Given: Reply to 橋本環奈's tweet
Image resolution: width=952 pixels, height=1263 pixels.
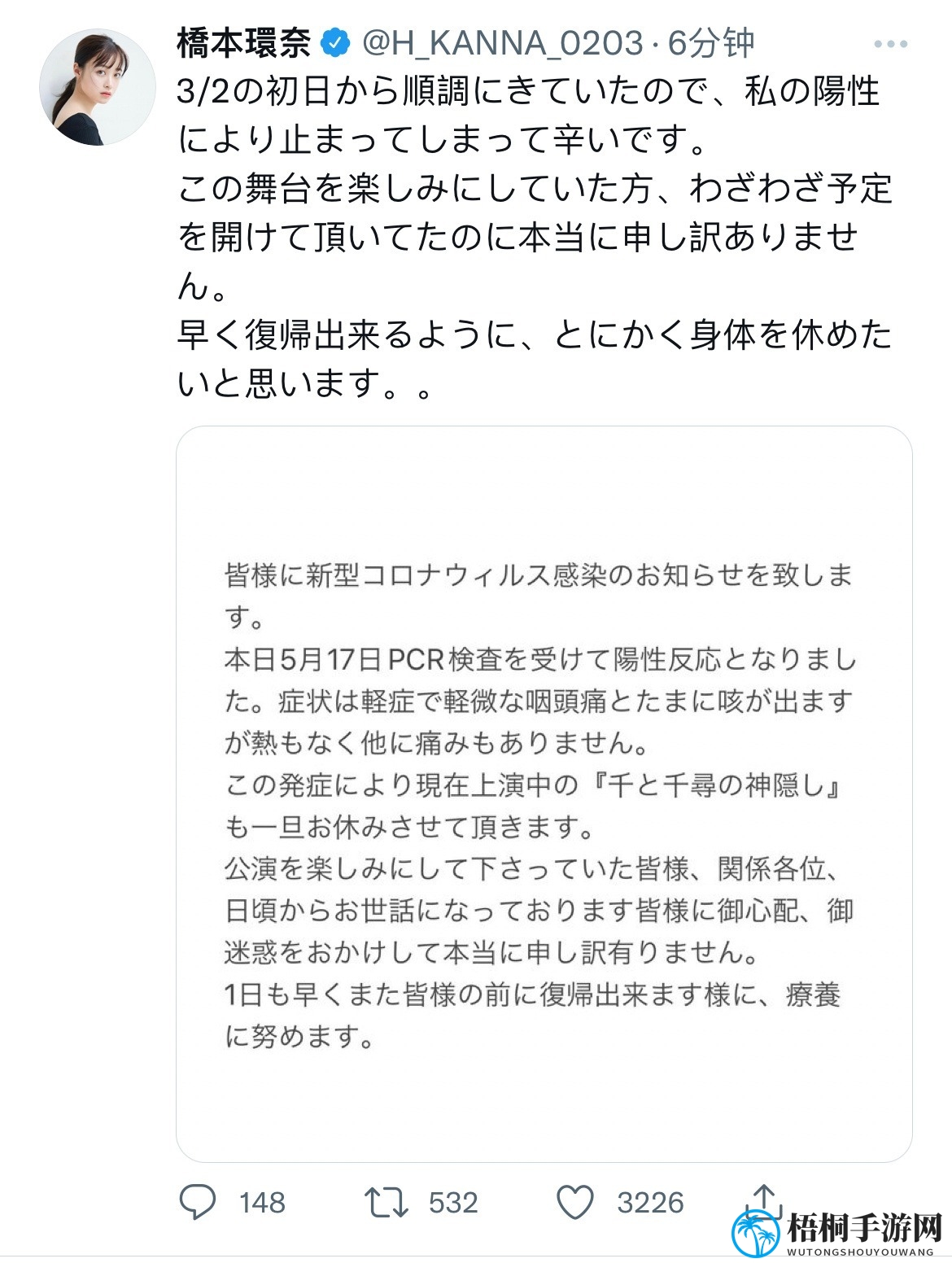Looking at the screenshot, I should coord(198,1201).
